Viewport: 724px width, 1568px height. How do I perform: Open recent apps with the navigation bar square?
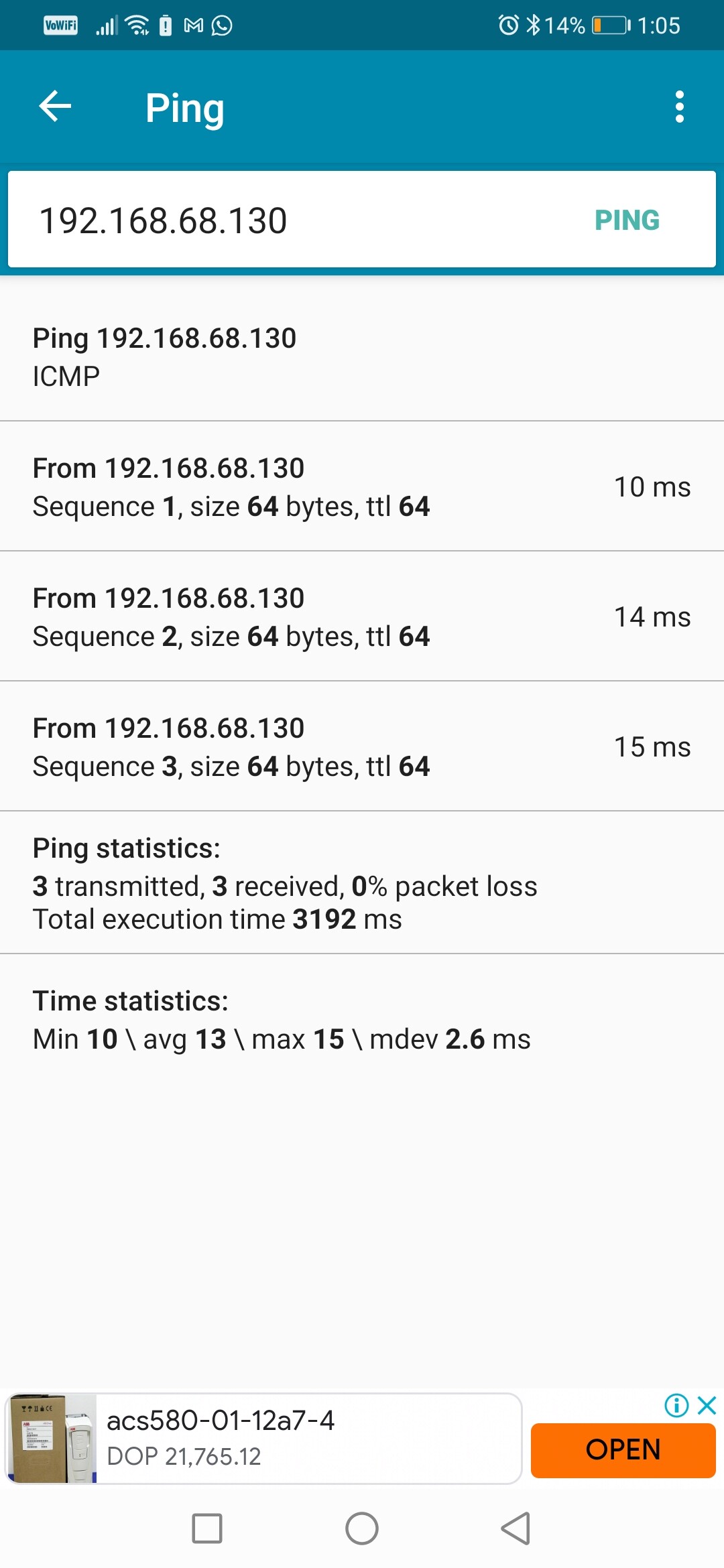tap(207, 1528)
